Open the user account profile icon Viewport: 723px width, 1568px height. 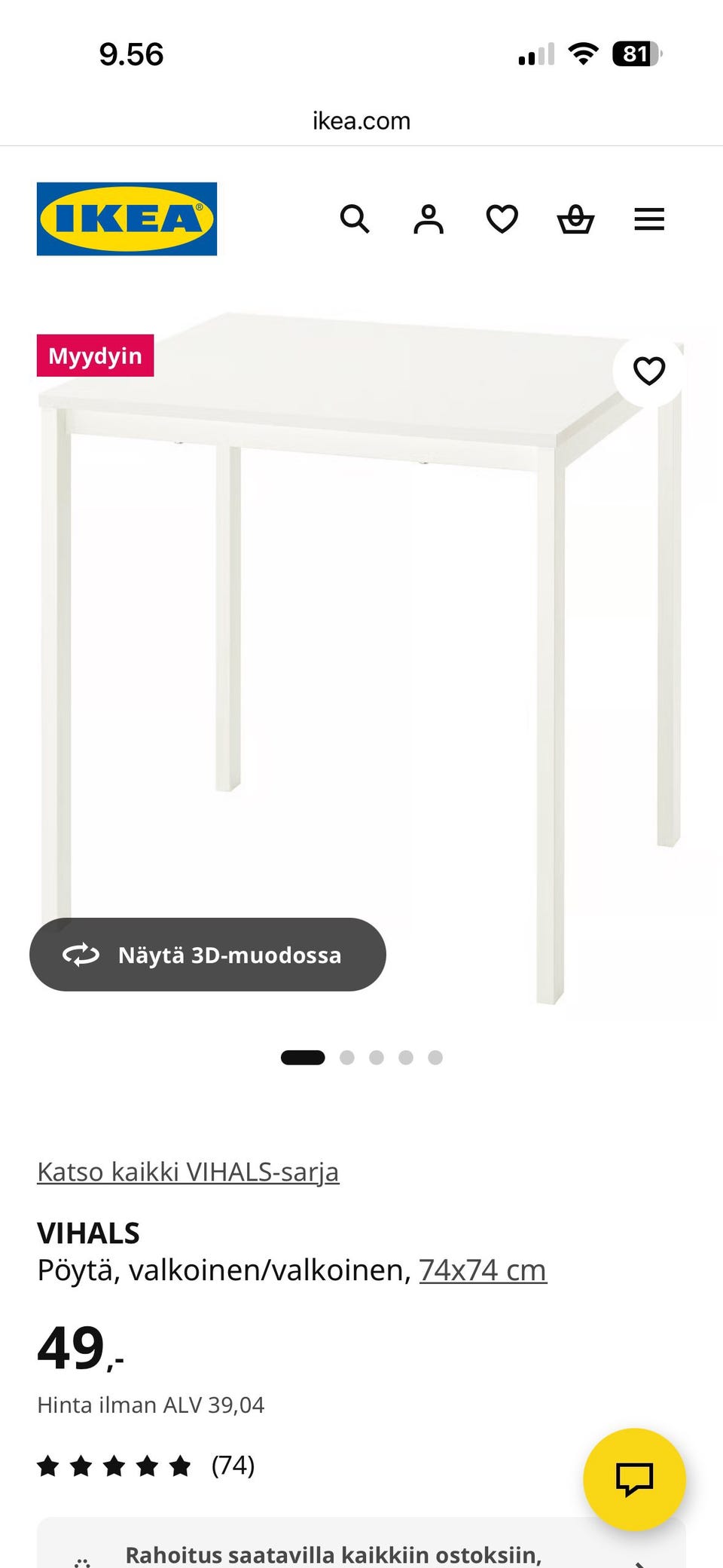429,219
